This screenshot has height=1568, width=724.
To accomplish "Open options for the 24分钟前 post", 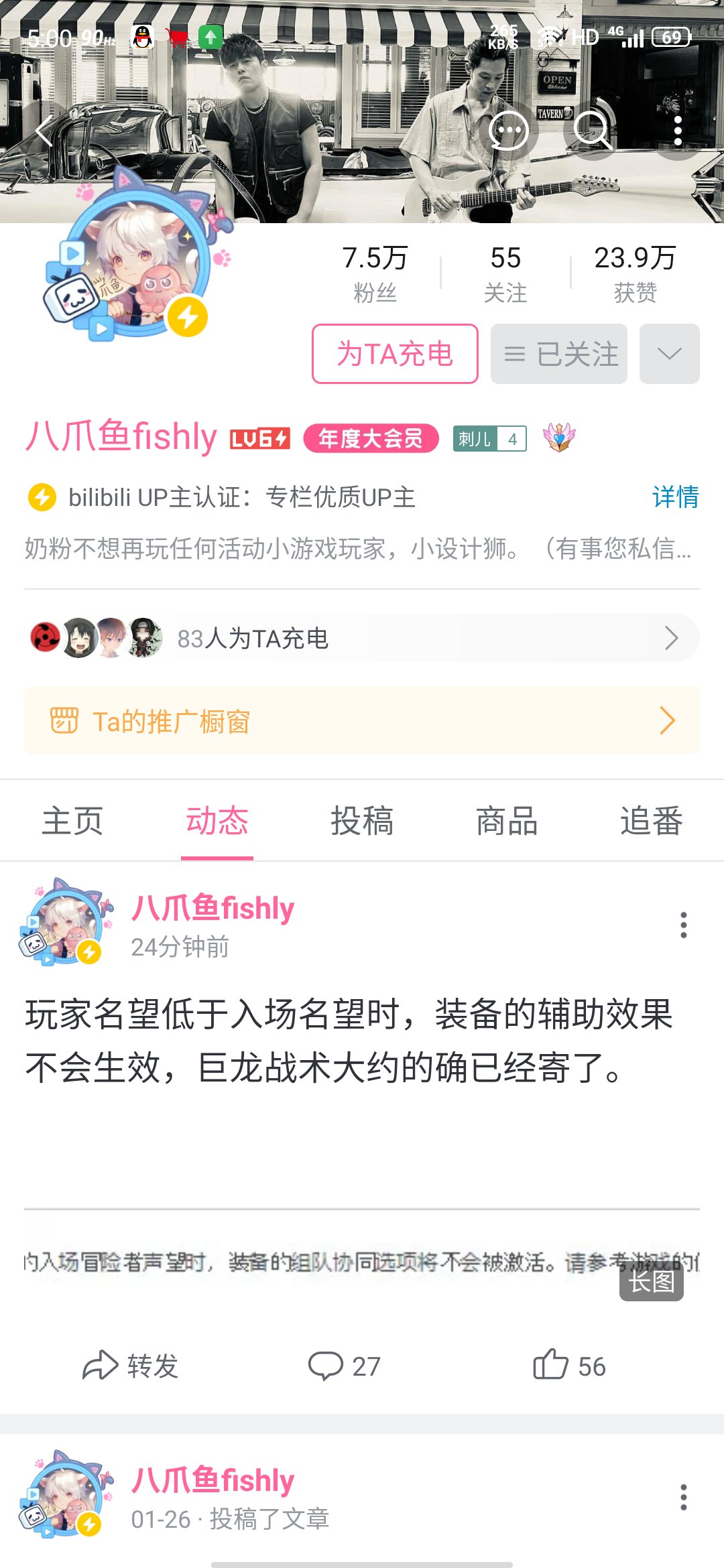I will pyautogui.click(x=683, y=925).
